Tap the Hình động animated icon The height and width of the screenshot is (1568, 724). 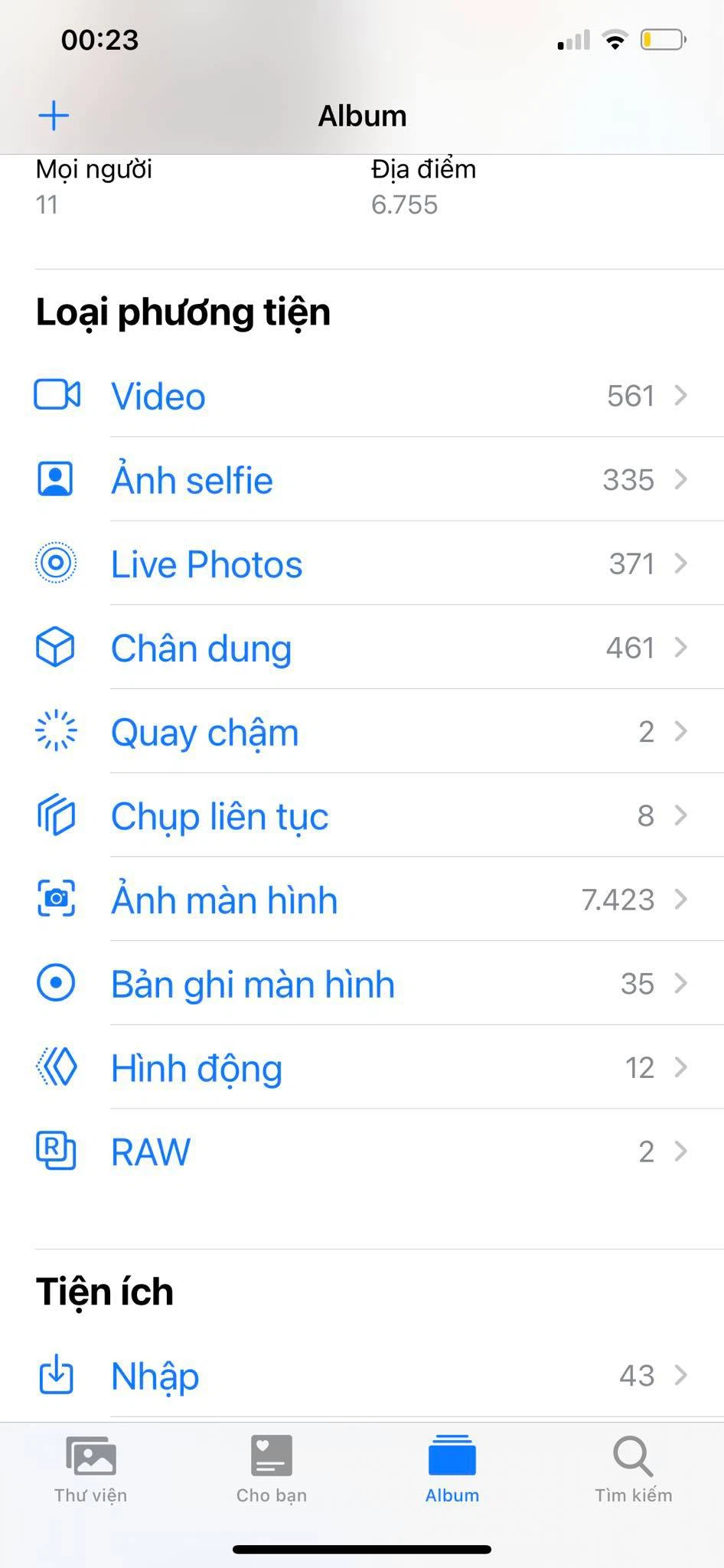point(55,1068)
